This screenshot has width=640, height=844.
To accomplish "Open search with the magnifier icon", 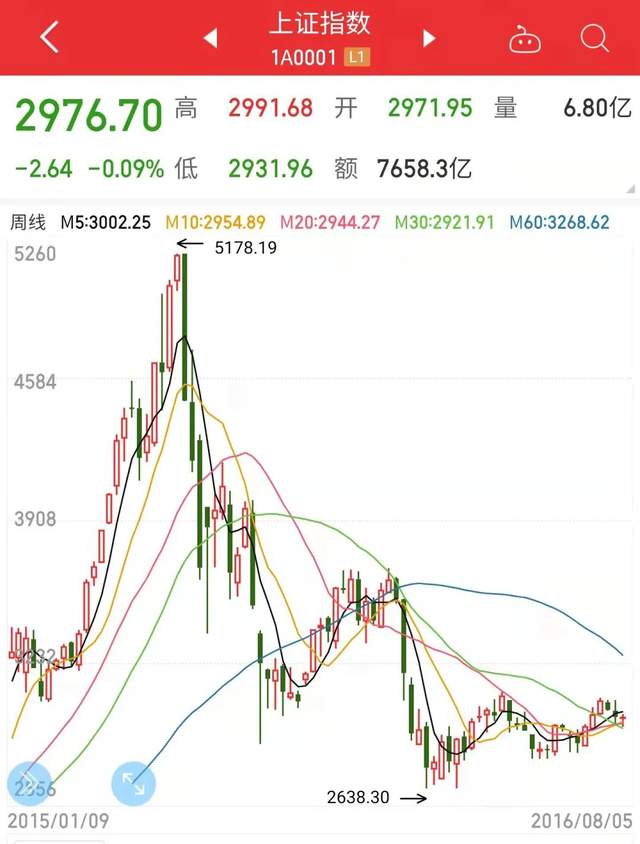I will tap(594, 38).
